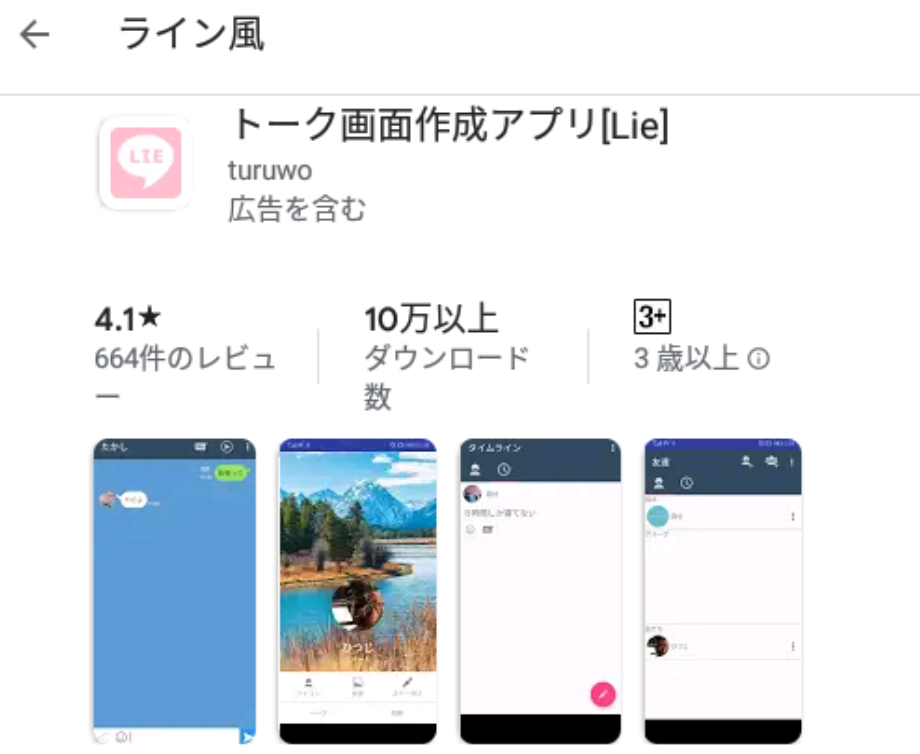Go back using the back arrow

[35, 34]
